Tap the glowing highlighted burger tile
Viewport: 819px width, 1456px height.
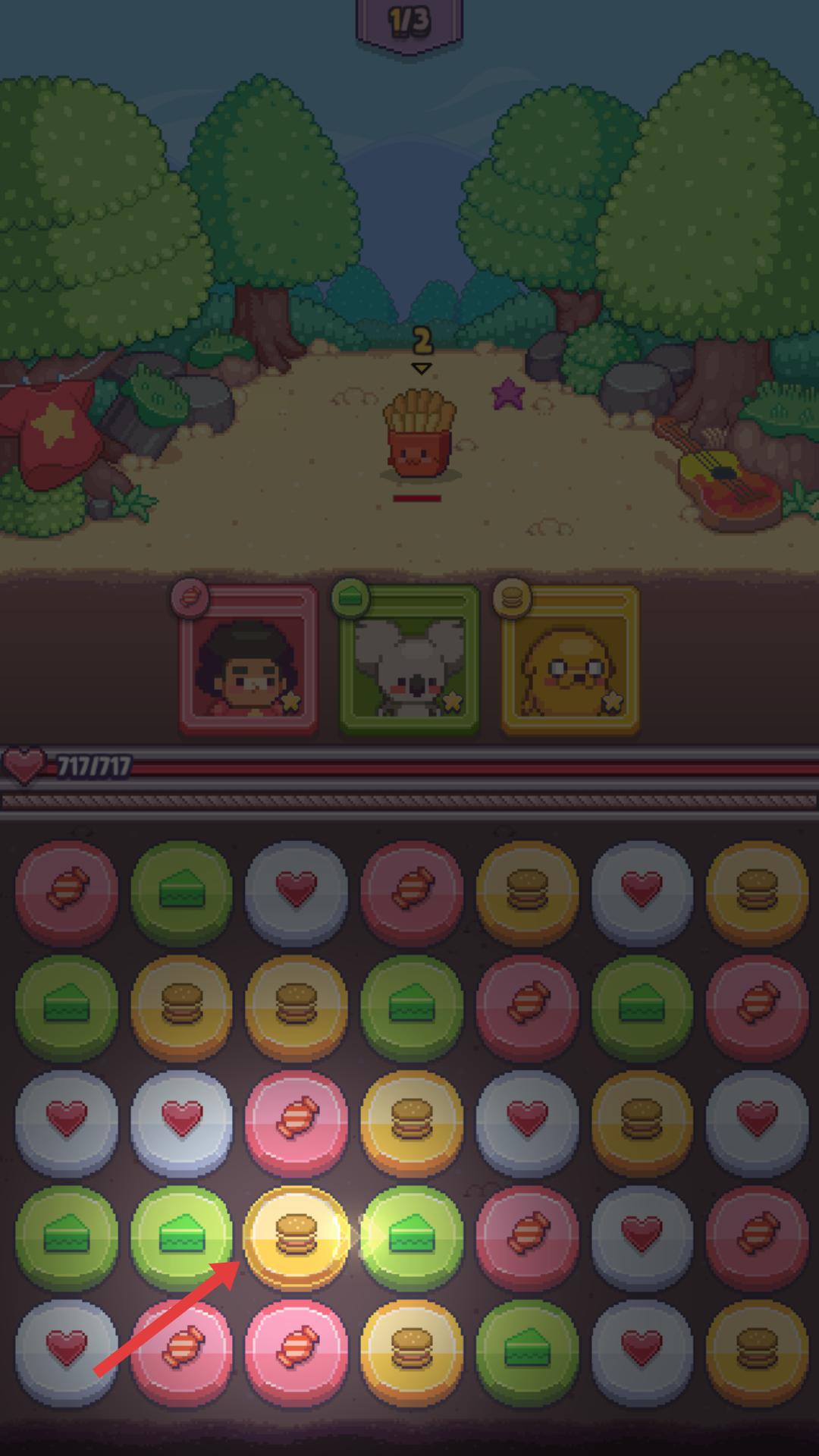pos(296,1237)
